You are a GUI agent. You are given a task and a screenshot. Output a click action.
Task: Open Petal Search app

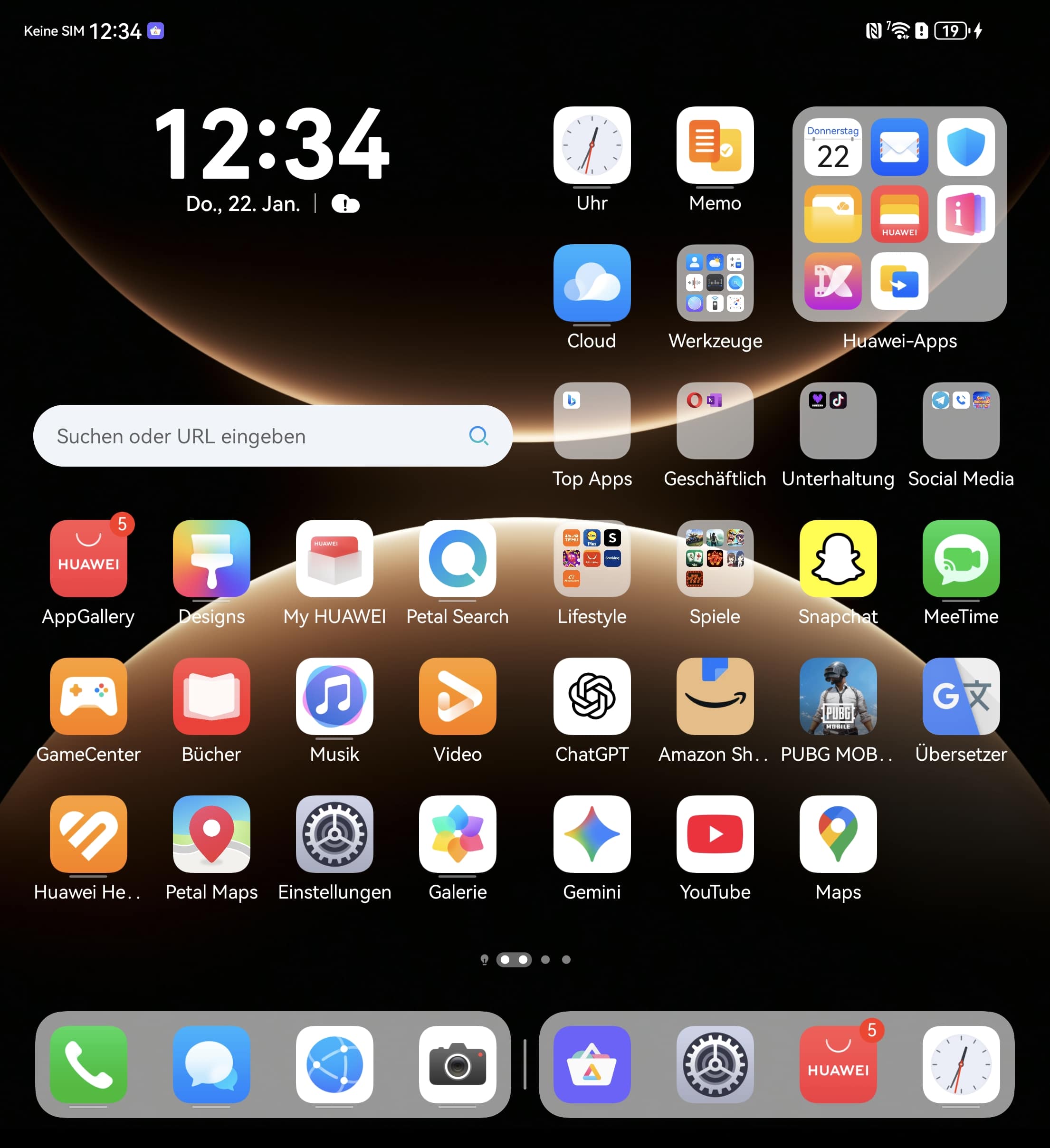click(x=457, y=559)
